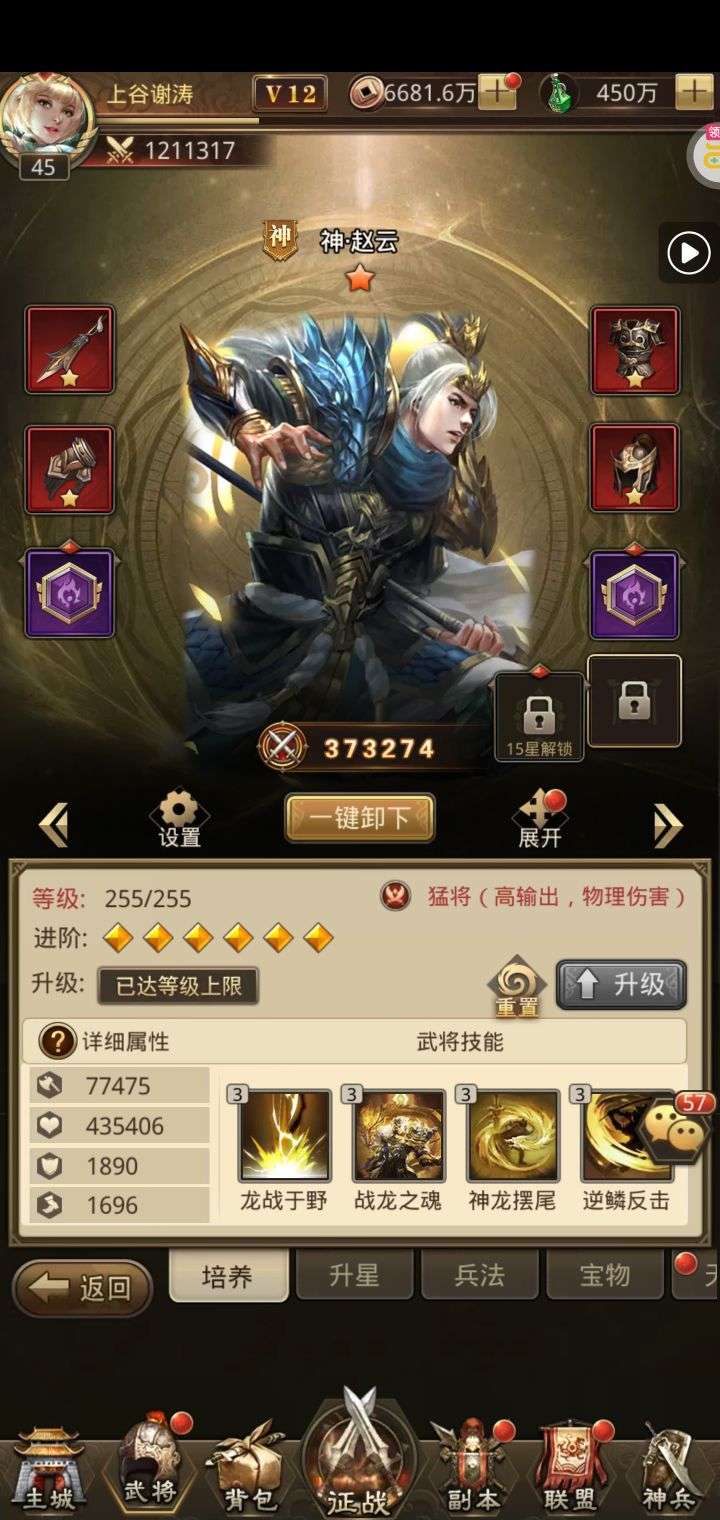
Task: Switch to the 兵法 tab
Action: (x=480, y=1275)
